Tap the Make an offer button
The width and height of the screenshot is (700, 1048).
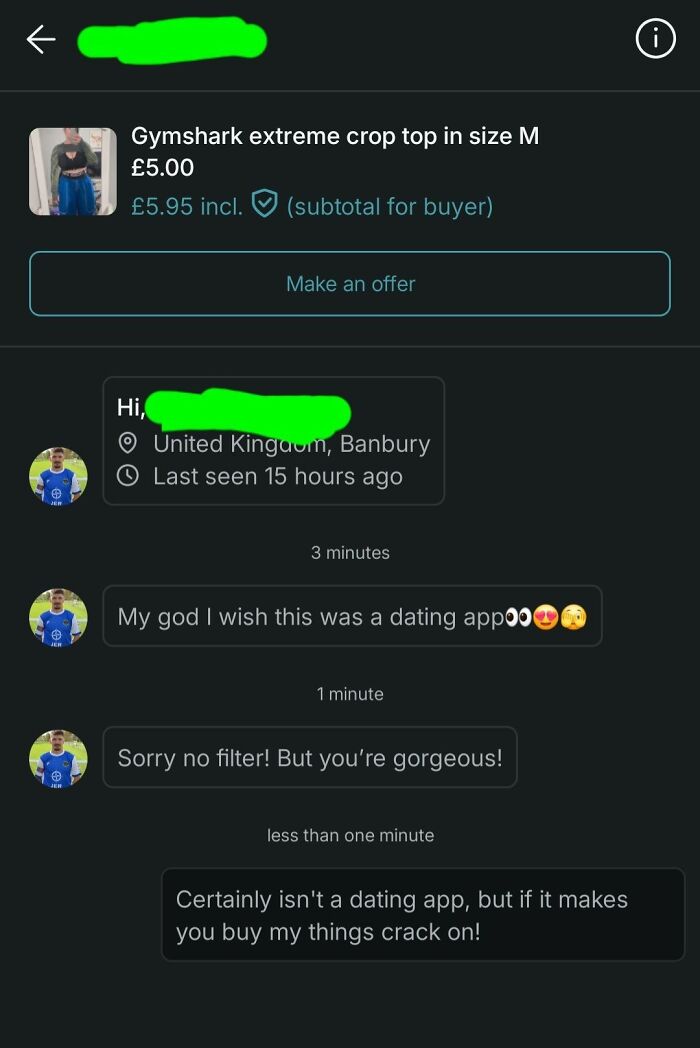[350, 284]
